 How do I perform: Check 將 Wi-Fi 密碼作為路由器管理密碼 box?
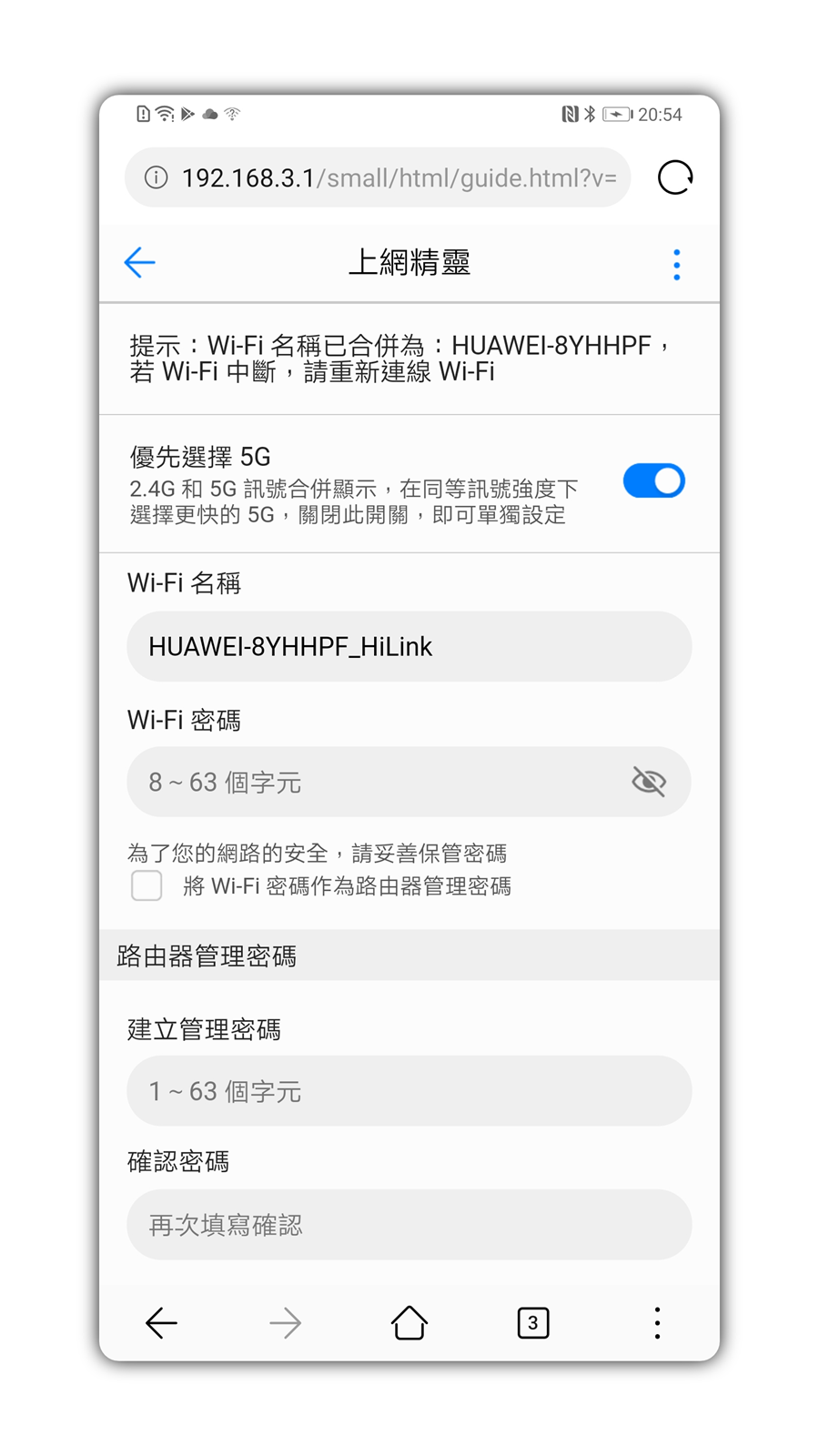[x=147, y=885]
